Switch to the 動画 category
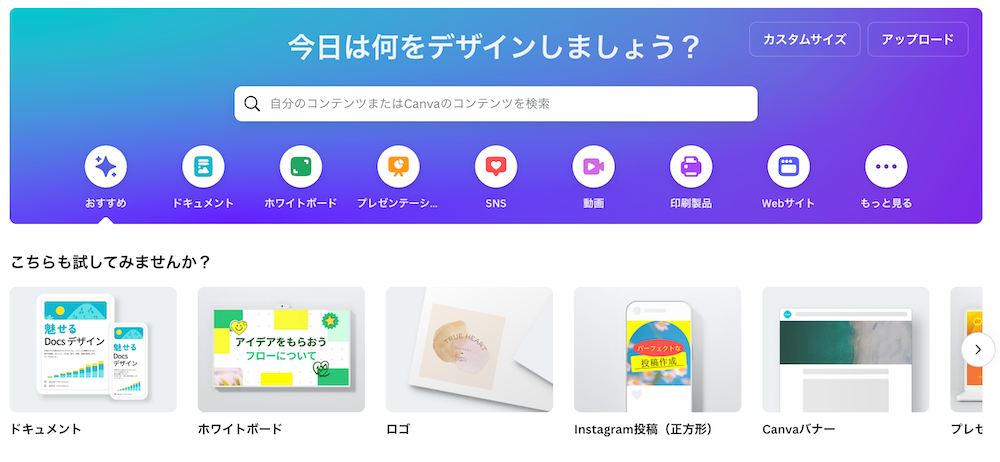Image resolution: width=1000 pixels, height=462 pixels. coord(593,166)
